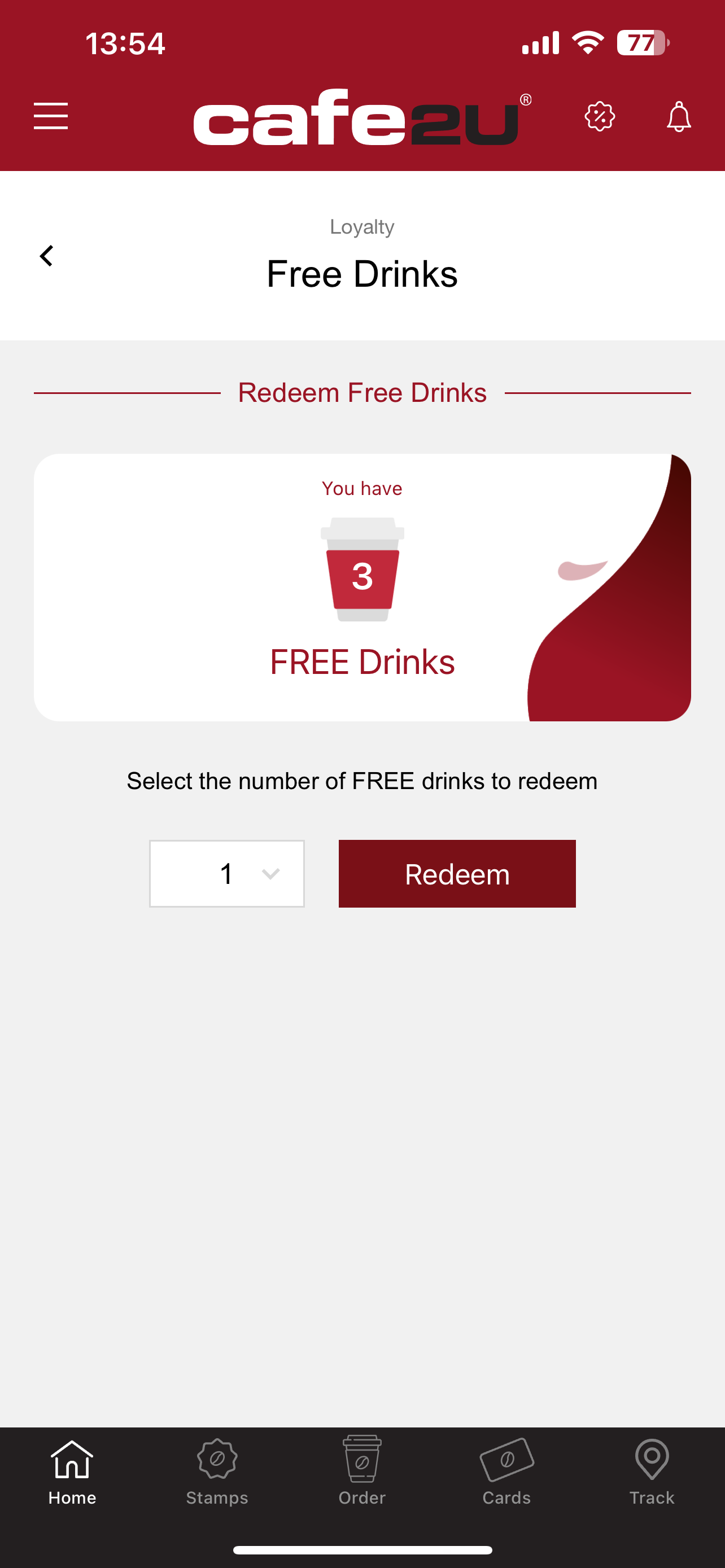
Task: Switch to the Order tab
Action: coord(362,1470)
